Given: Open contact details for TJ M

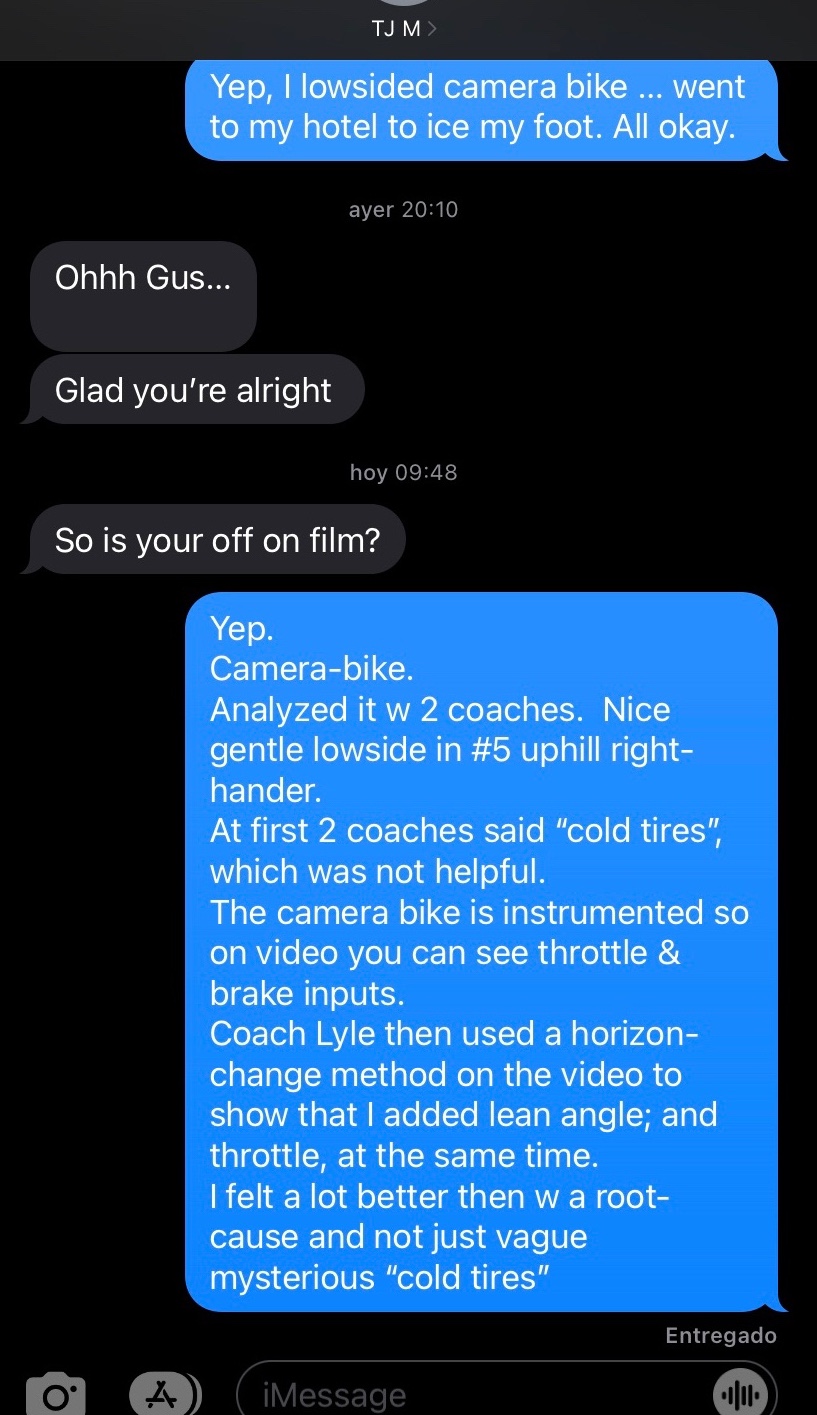Looking at the screenshot, I should click(403, 29).
